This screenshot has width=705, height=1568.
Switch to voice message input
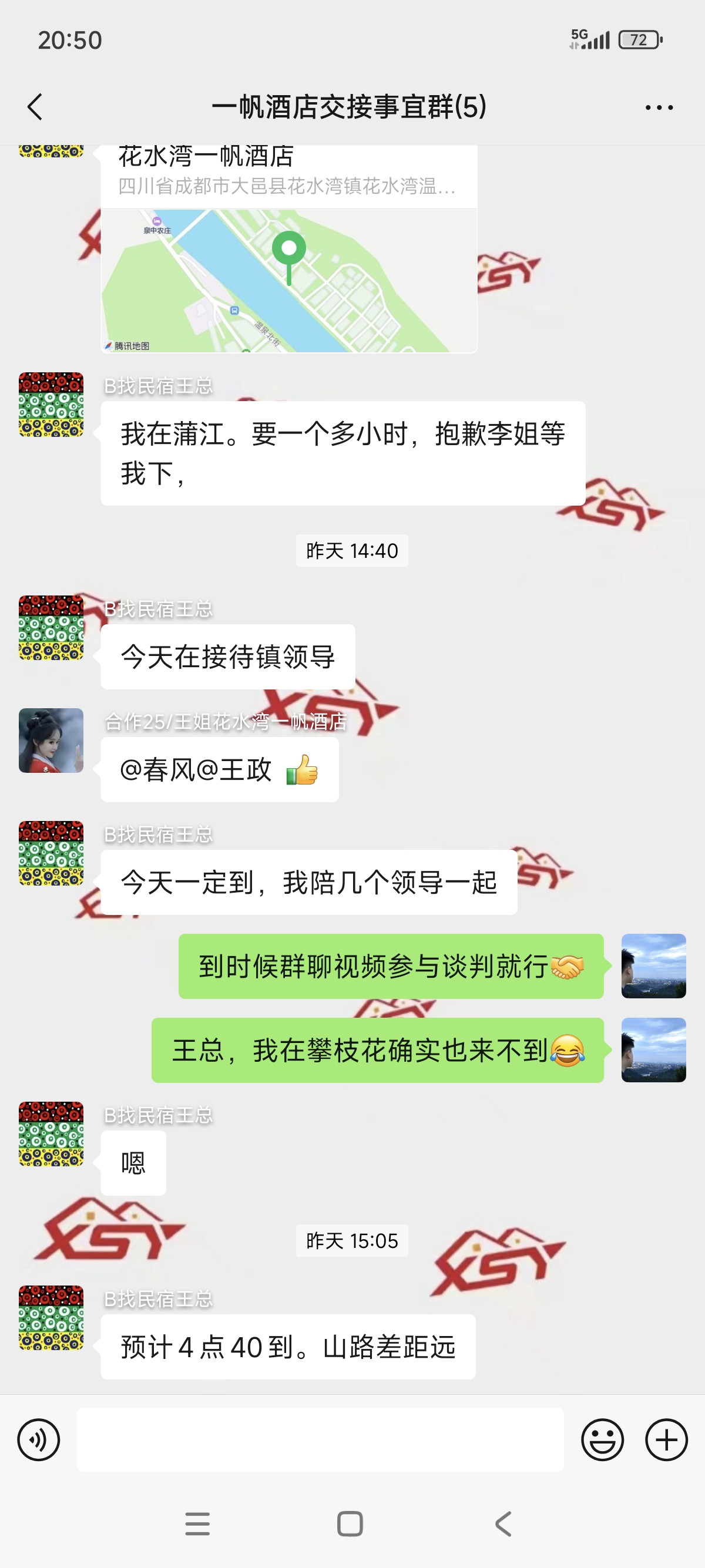coord(38,1439)
